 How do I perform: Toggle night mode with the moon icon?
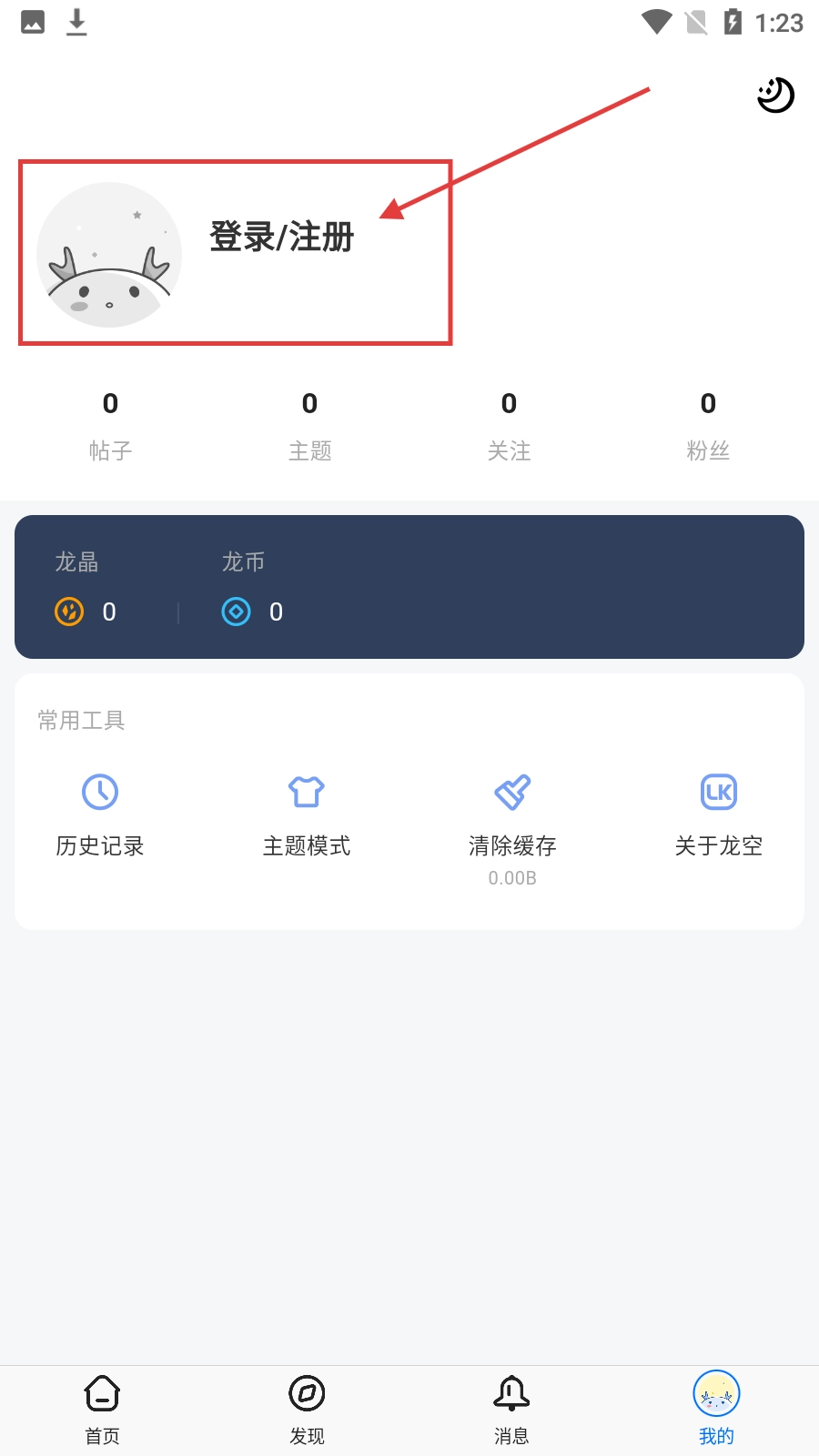point(775,96)
